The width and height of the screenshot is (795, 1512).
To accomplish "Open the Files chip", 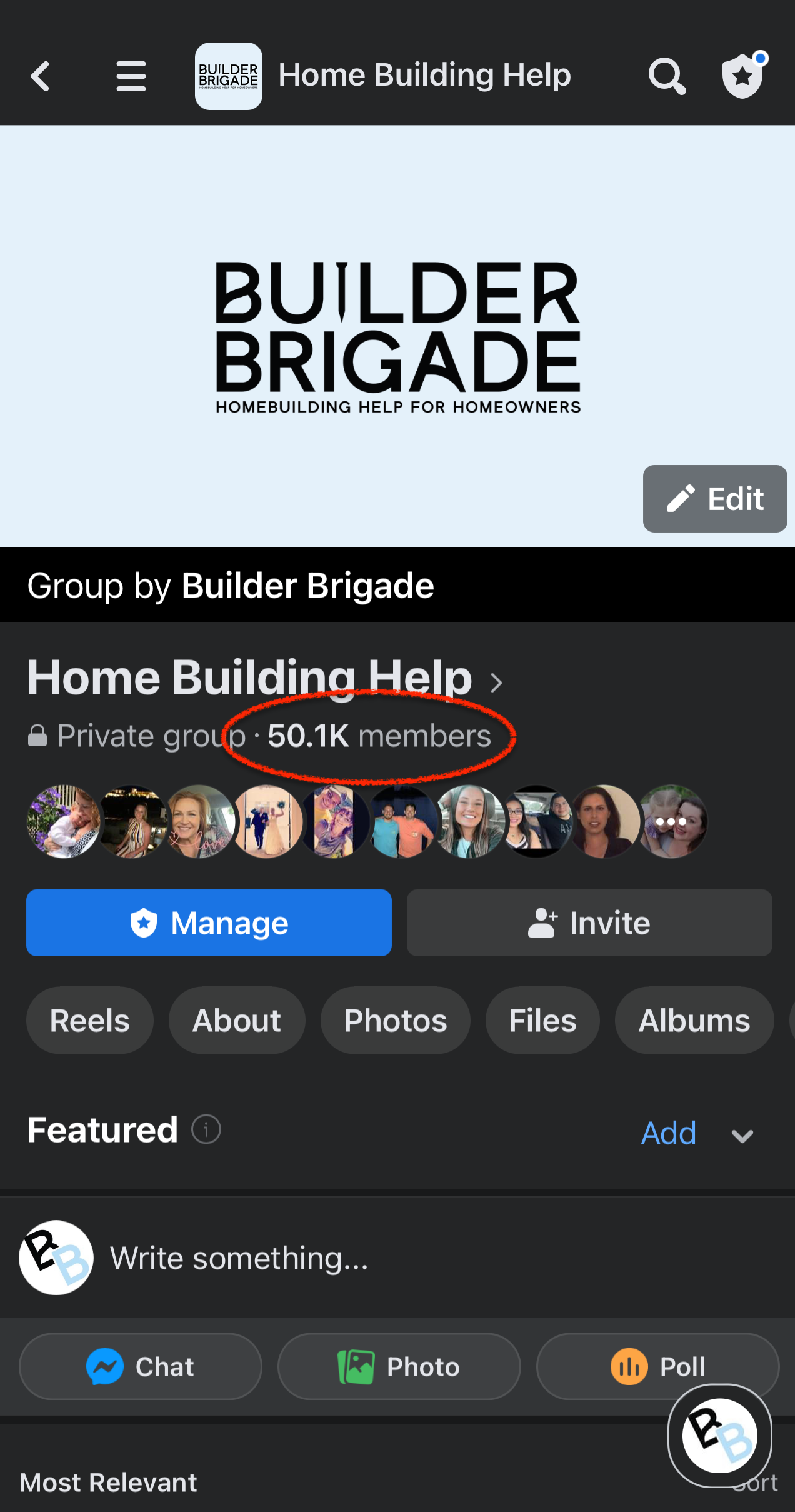I will (x=542, y=1020).
